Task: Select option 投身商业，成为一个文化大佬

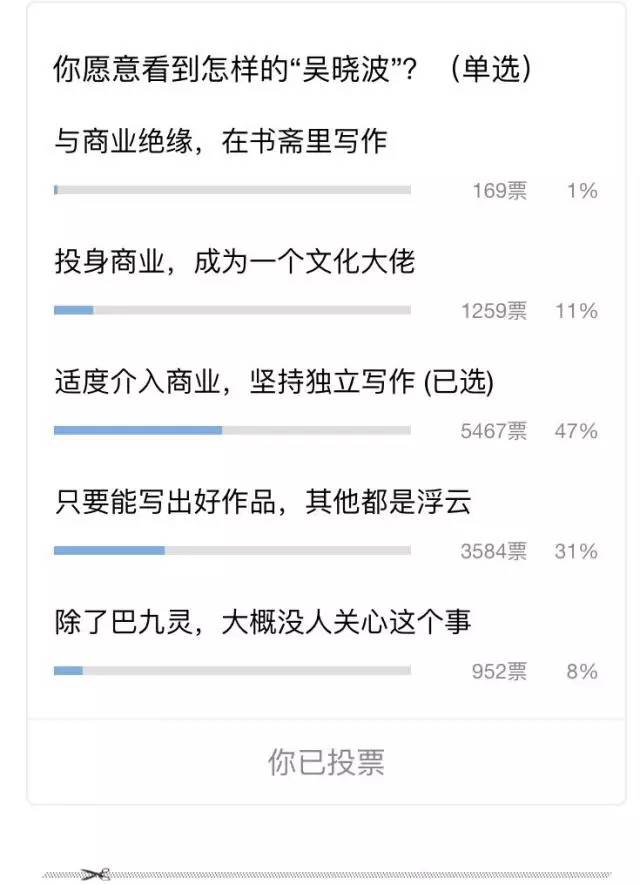Action: coord(234,262)
